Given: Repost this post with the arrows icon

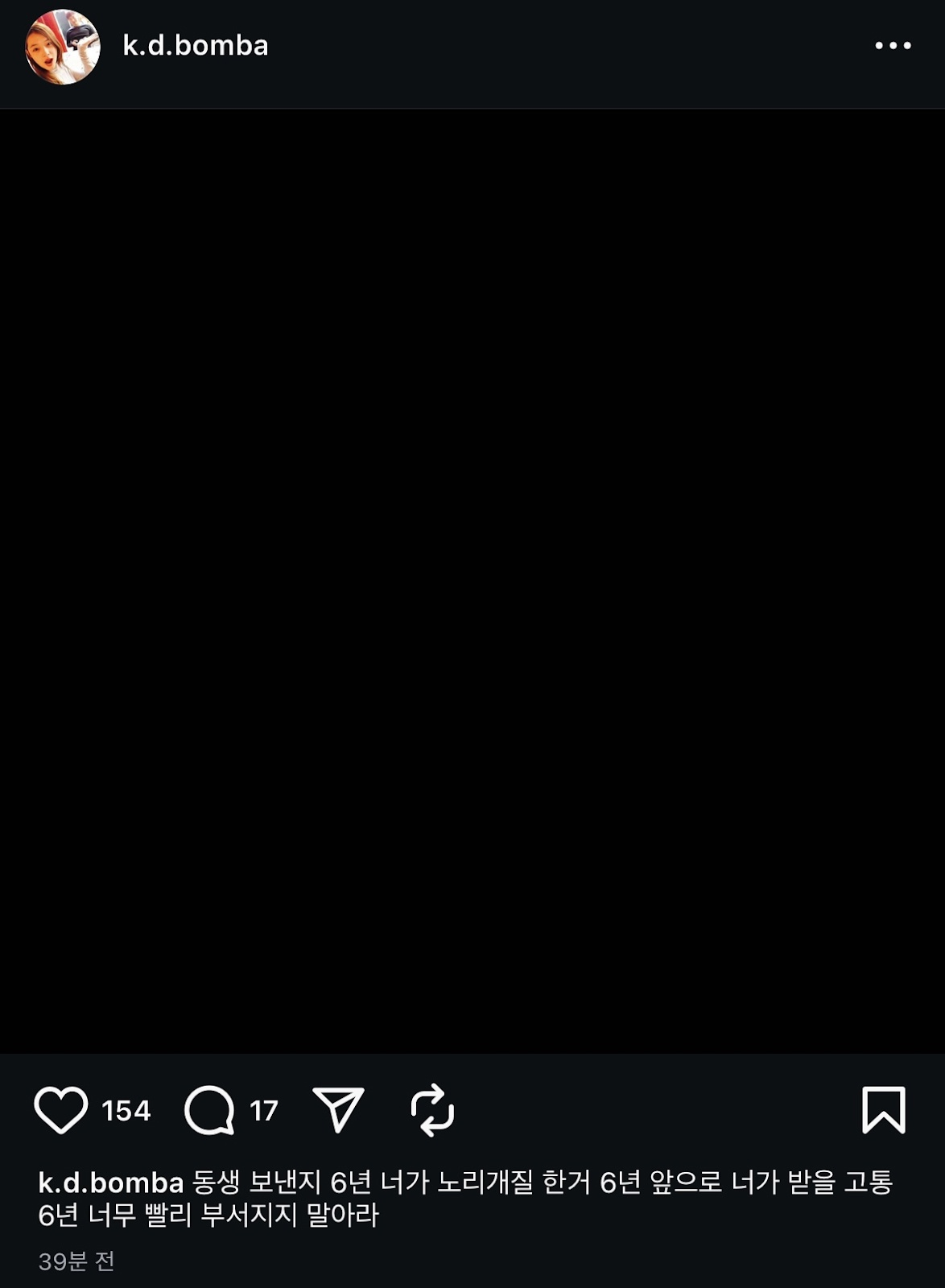Looking at the screenshot, I should point(432,1110).
